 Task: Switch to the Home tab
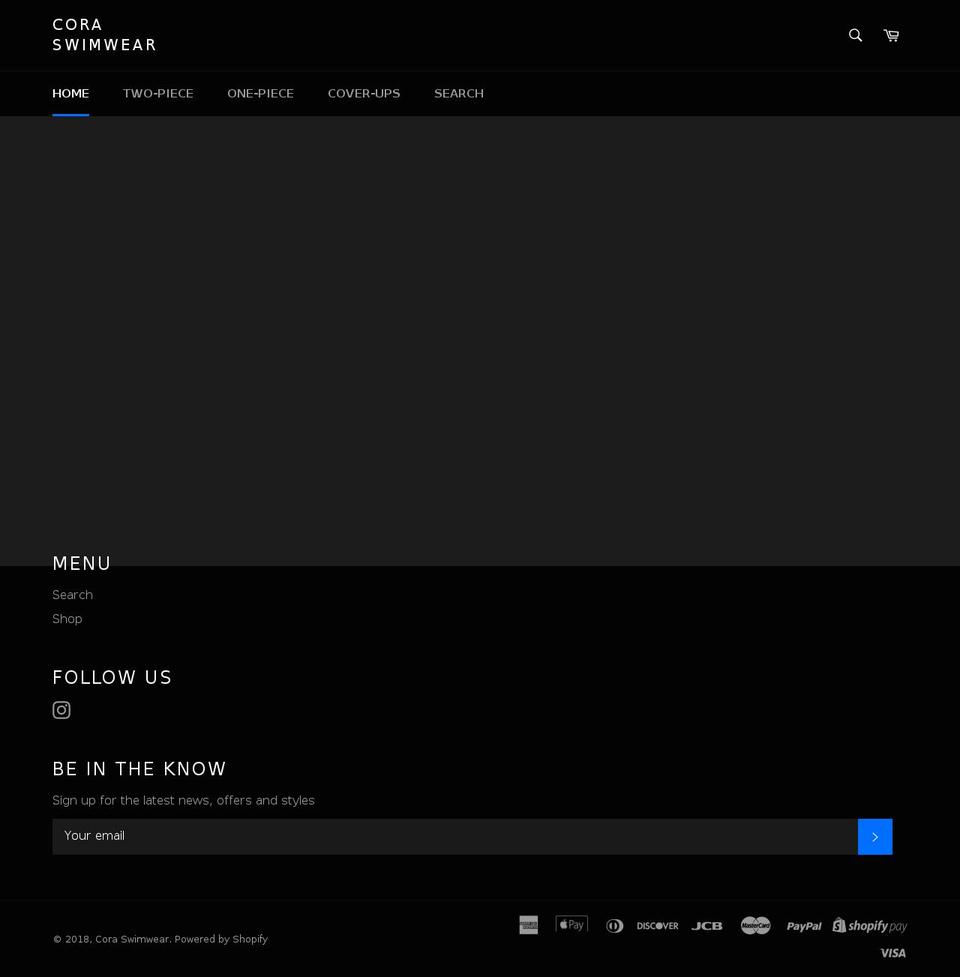pyautogui.click(x=71, y=93)
